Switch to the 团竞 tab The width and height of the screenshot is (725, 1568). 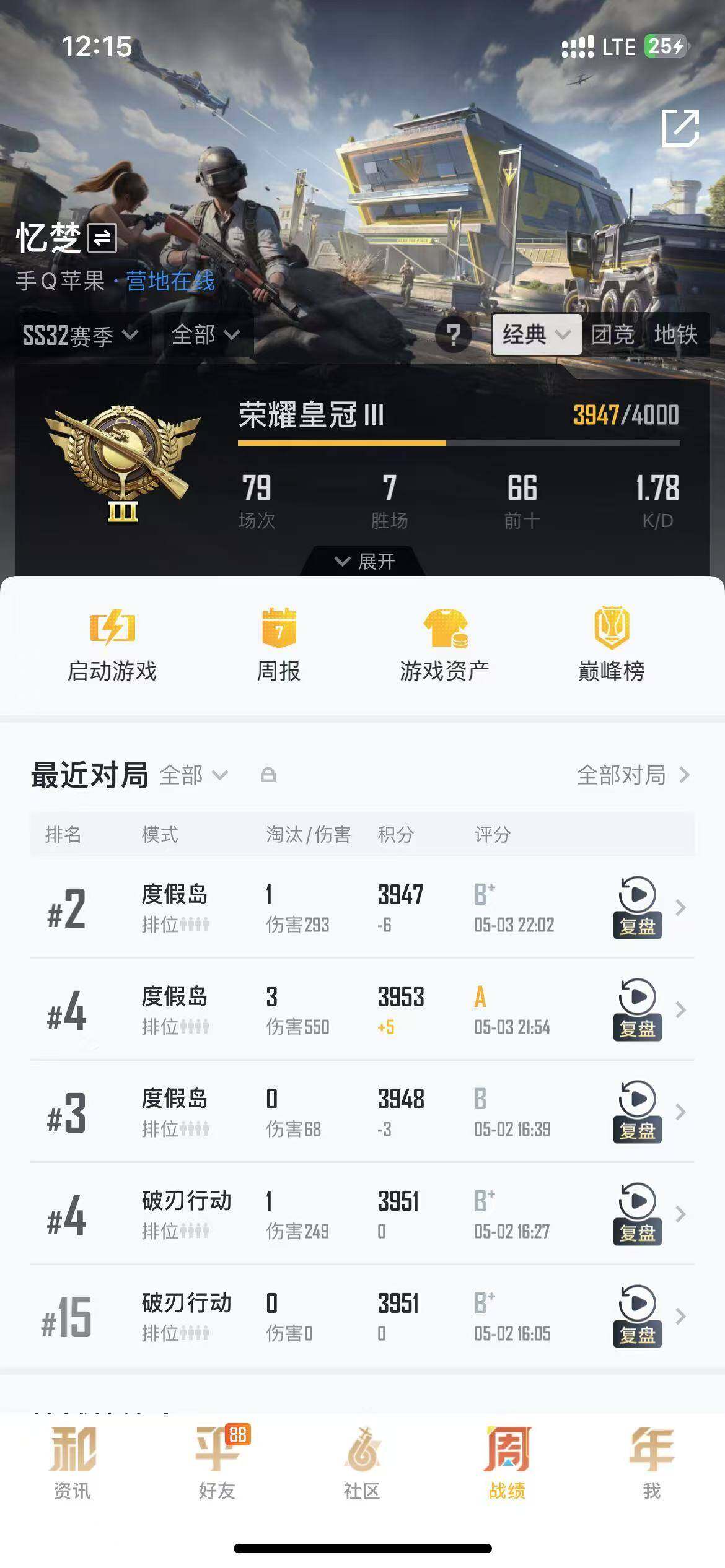click(613, 335)
